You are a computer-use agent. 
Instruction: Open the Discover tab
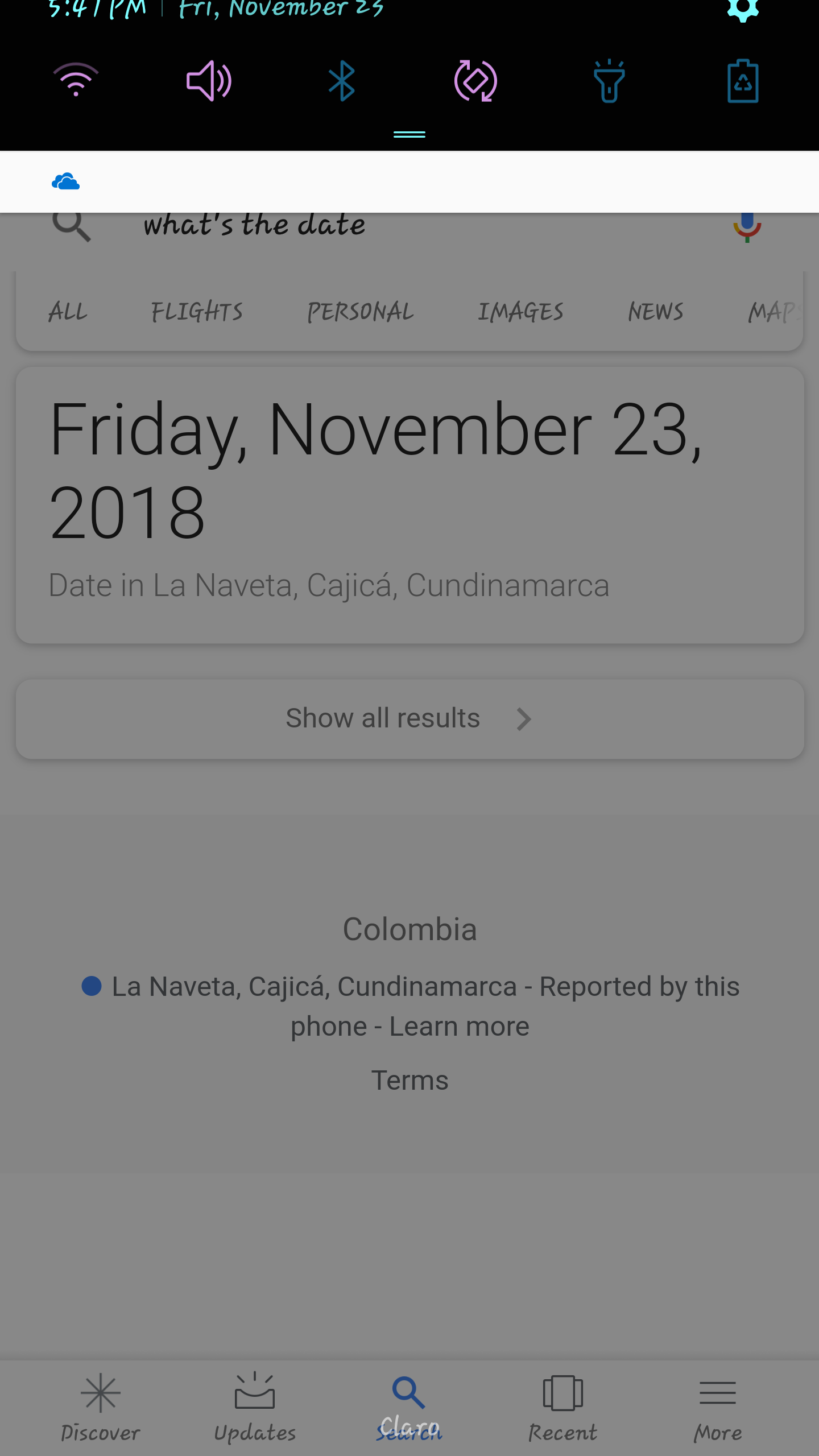coord(101,1407)
